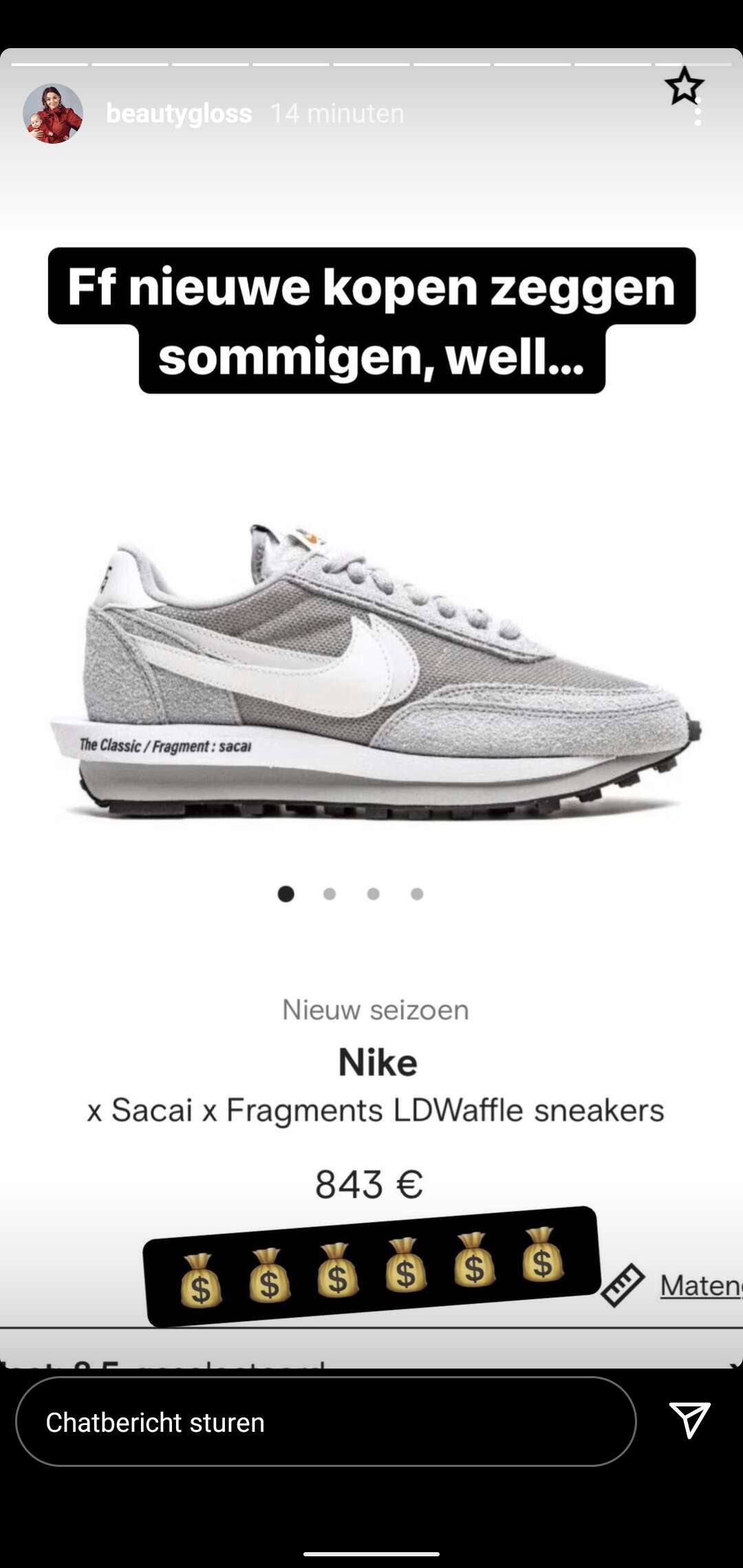Tap the beautygloss username

click(x=179, y=113)
